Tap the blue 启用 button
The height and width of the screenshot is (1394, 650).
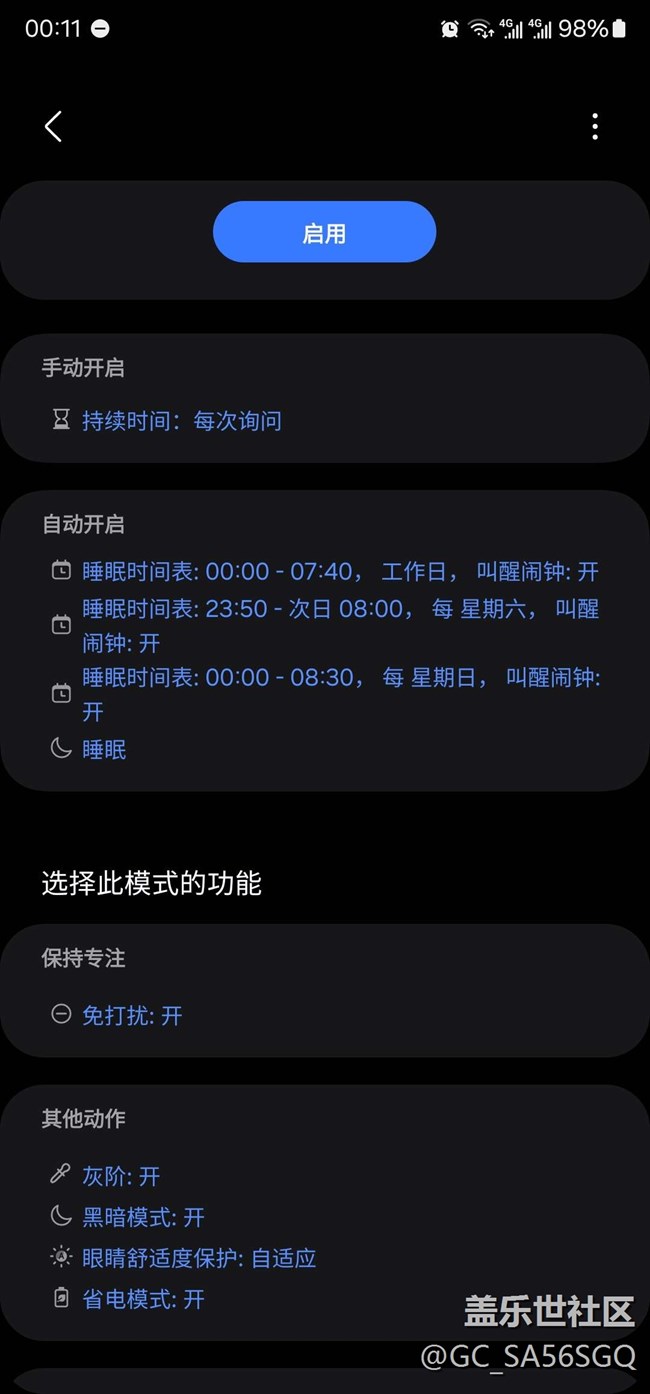[x=324, y=232]
